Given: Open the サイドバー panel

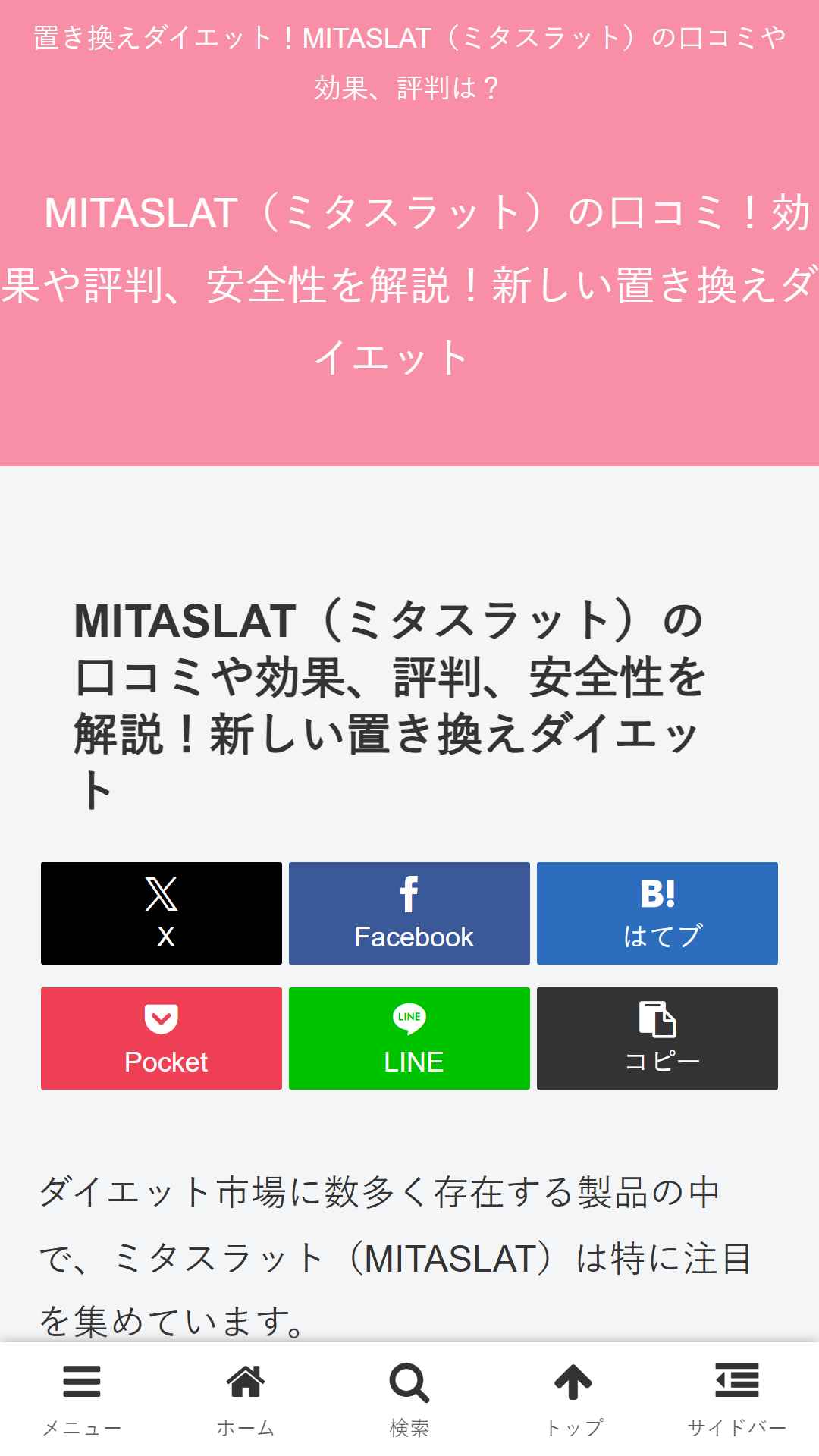Looking at the screenshot, I should (x=737, y=1400).
